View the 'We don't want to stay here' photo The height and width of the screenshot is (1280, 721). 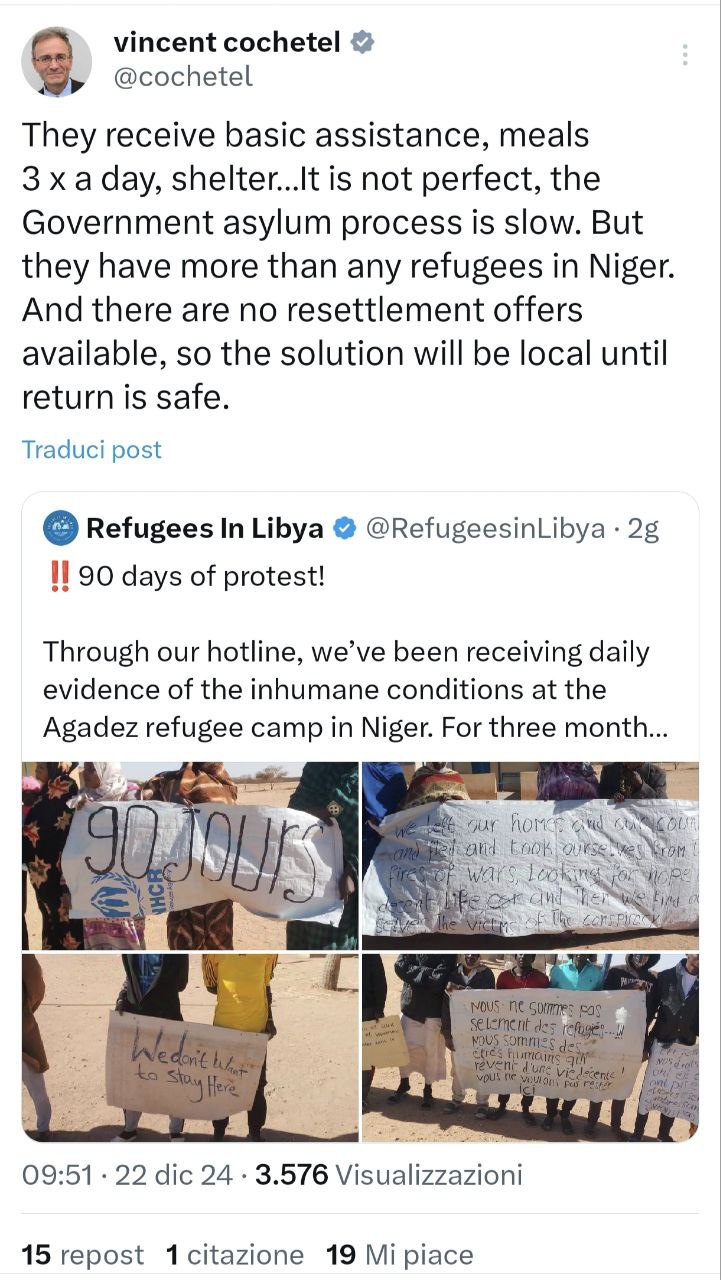point(191,1047)
